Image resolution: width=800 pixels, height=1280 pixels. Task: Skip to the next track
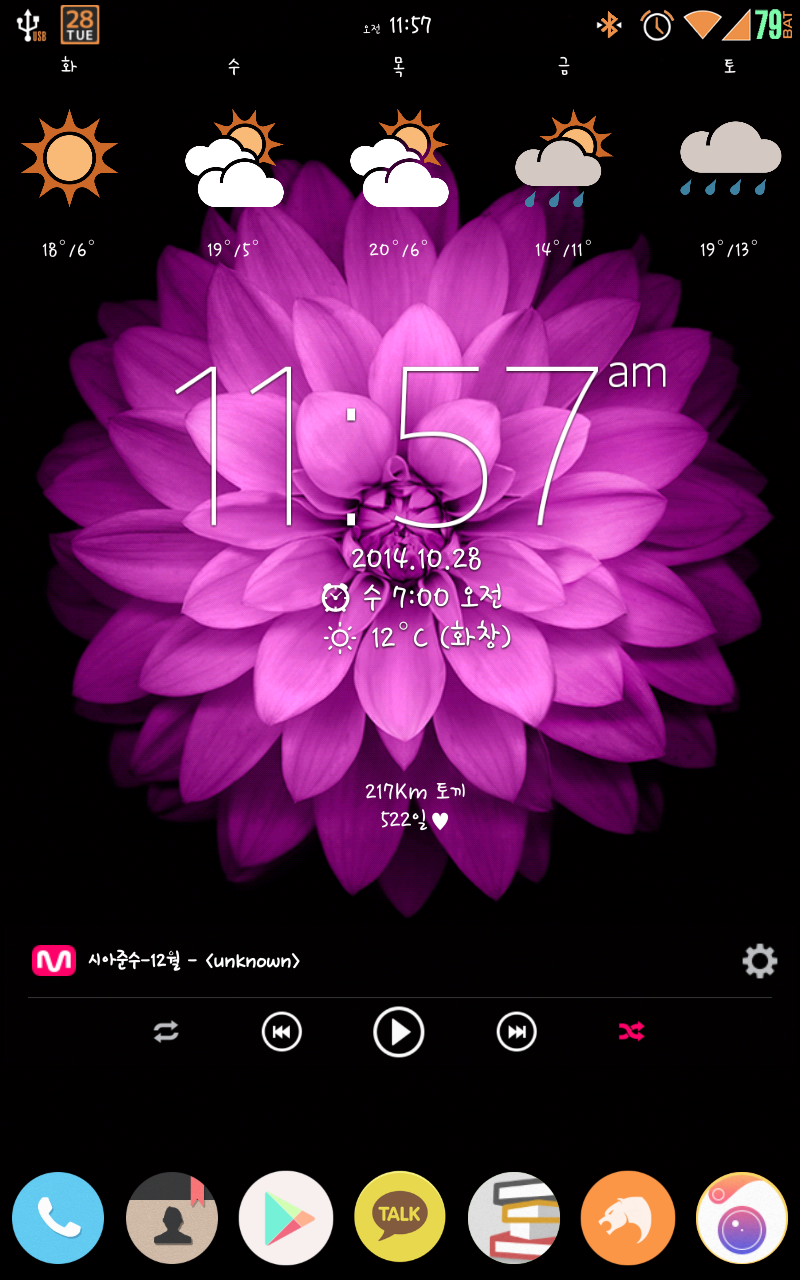click(x=516, y=1032)
